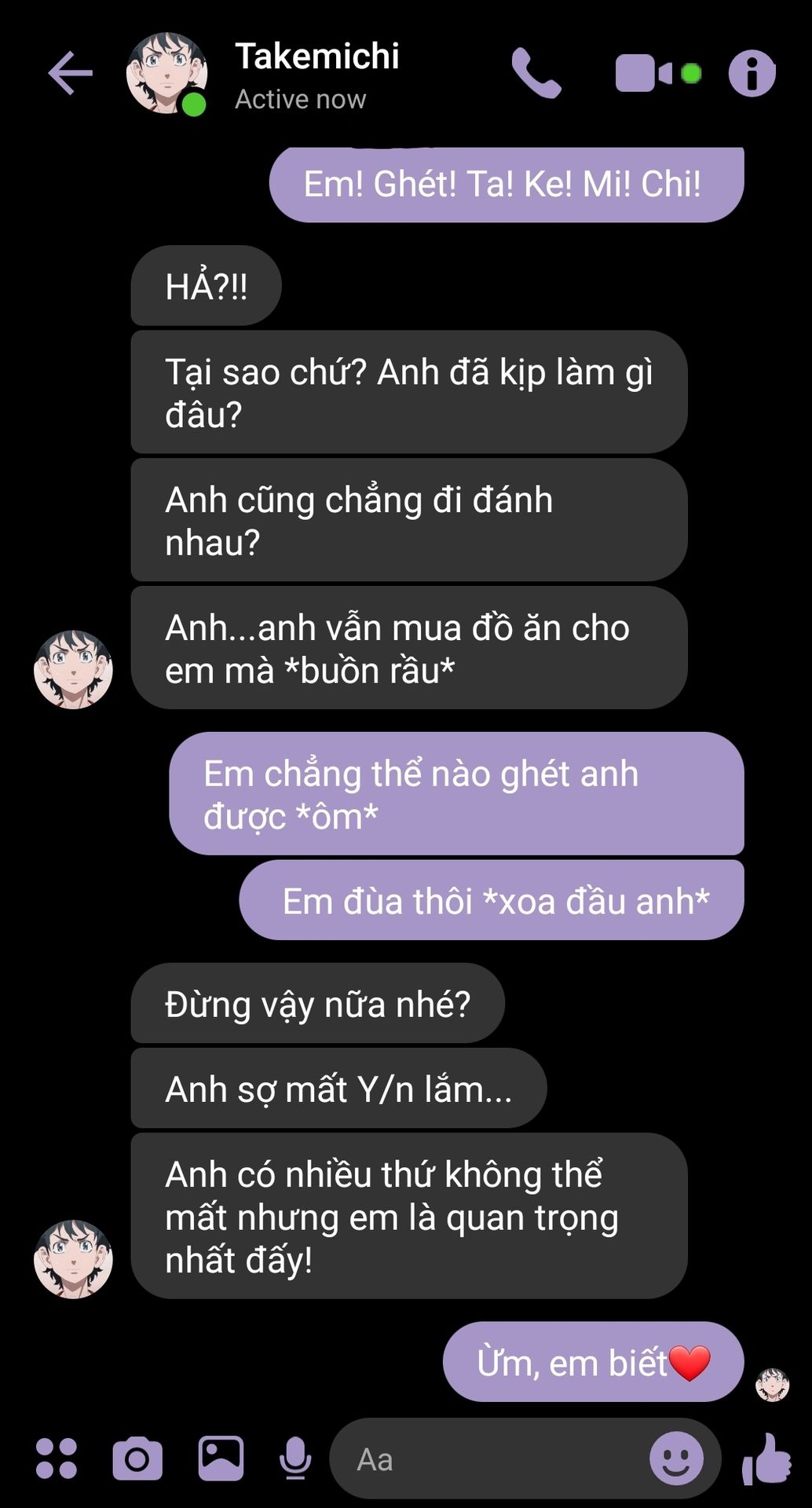Go back to the chat list
The width and height of the screenshot is (812, 1508).
tap(71, 73)
